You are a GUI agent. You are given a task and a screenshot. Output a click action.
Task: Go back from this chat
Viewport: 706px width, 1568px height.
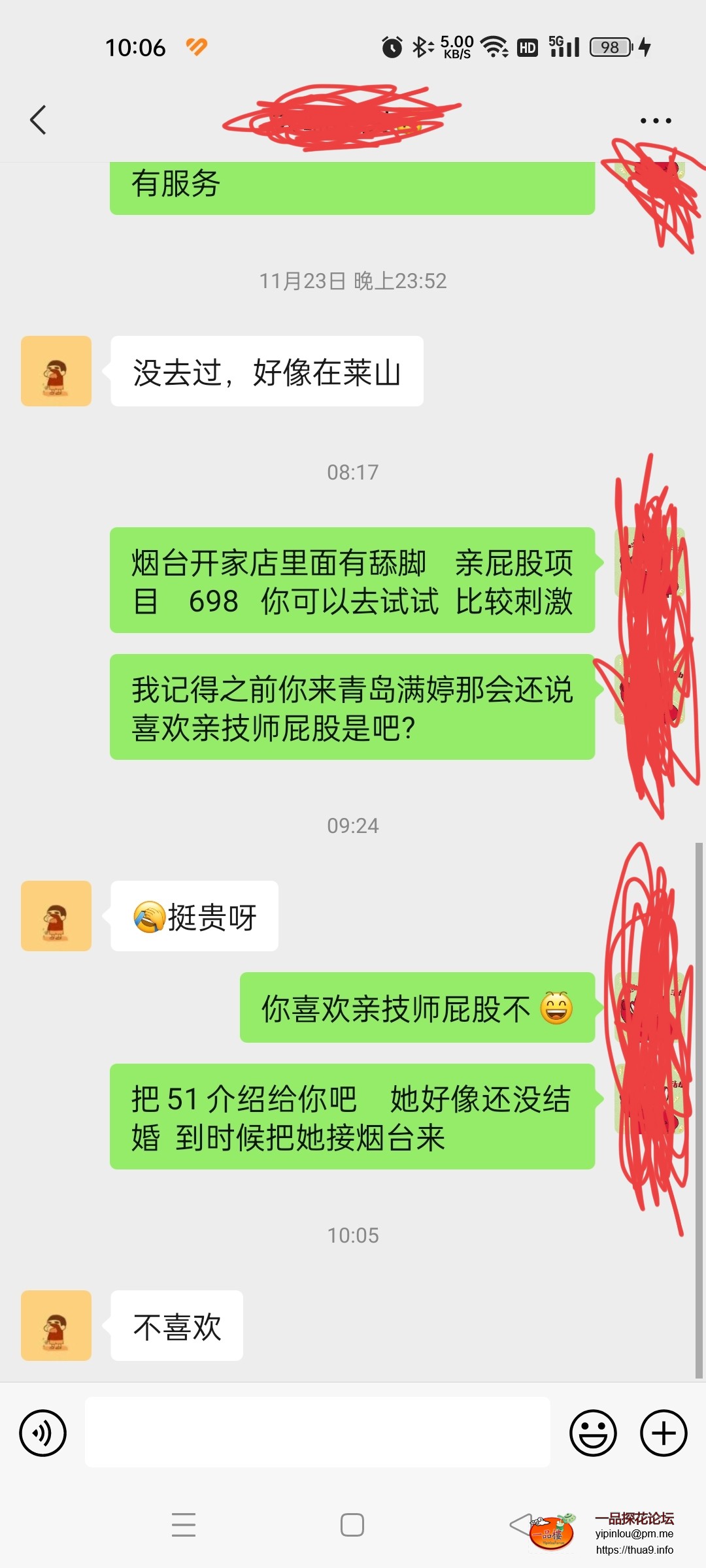[39, 120]
